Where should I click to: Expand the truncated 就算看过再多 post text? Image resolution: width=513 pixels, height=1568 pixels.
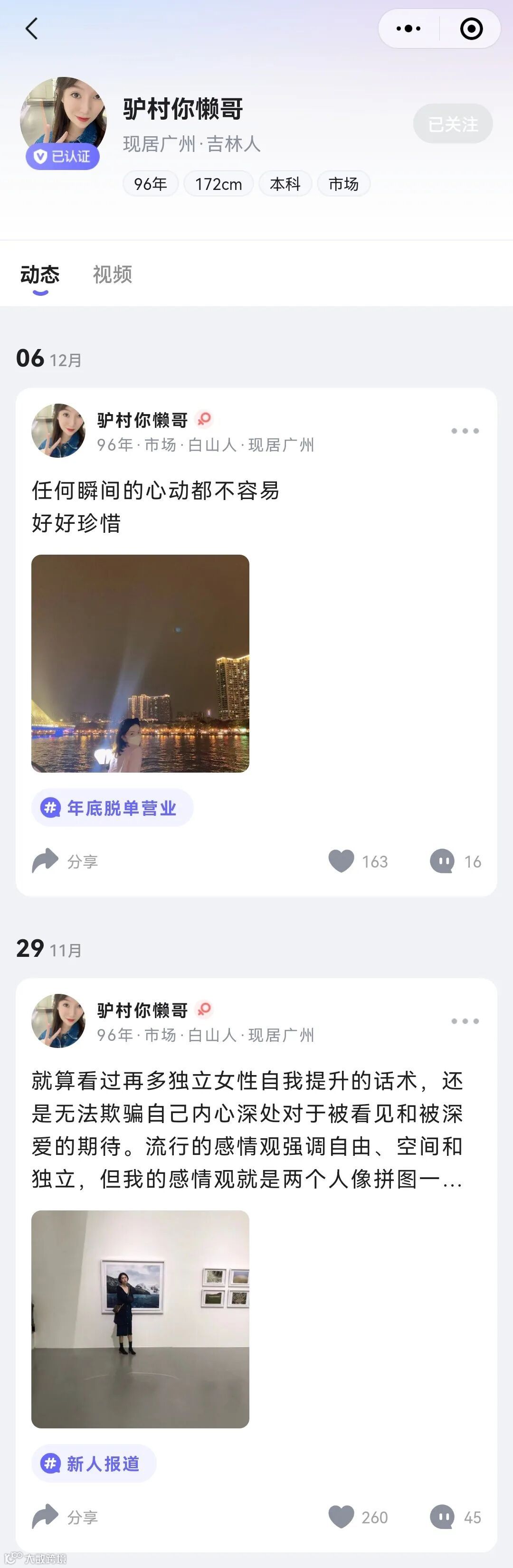pyautogui.click(x=247, y=1130)
